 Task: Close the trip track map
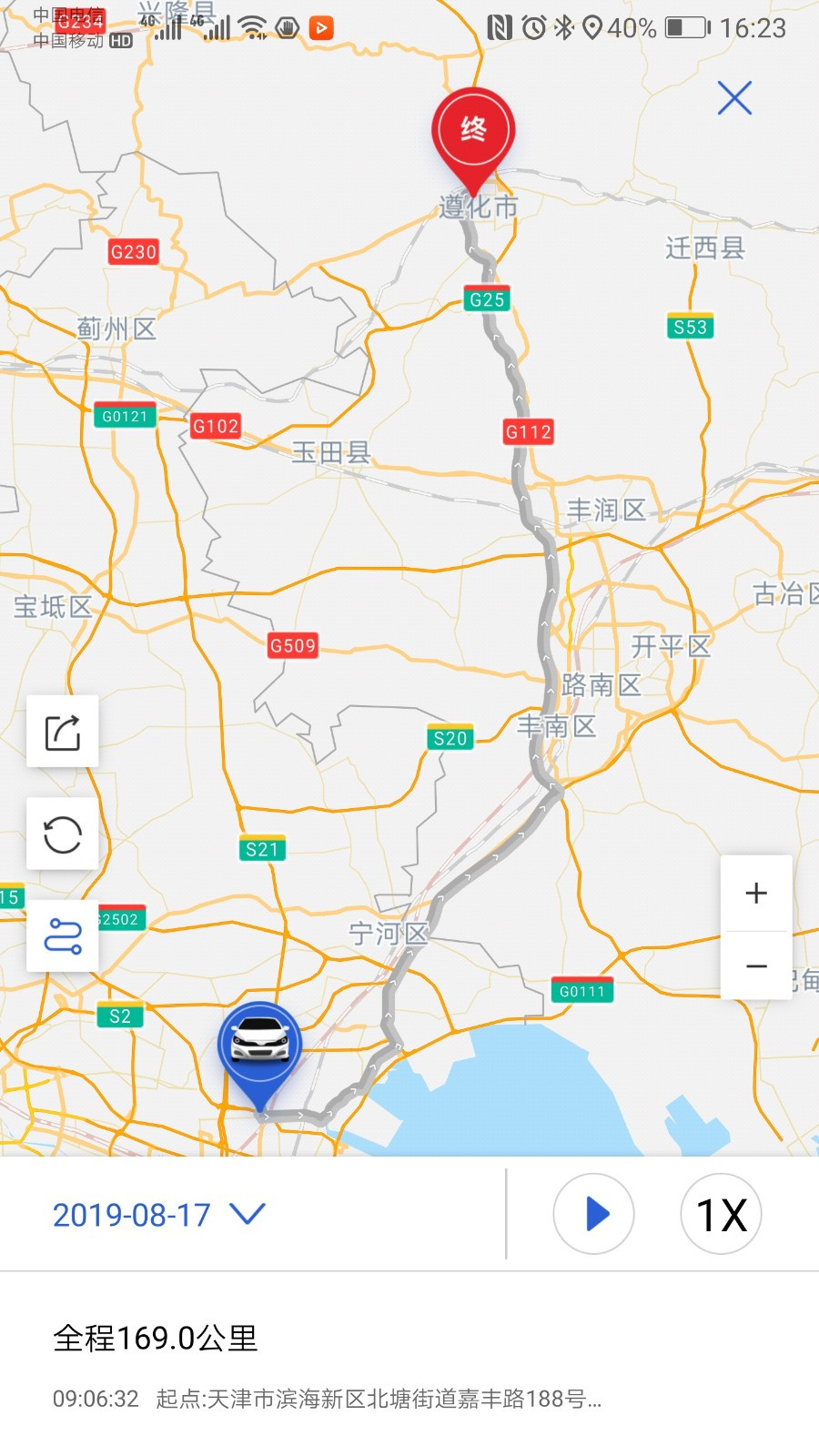click(x=734, y=98)
